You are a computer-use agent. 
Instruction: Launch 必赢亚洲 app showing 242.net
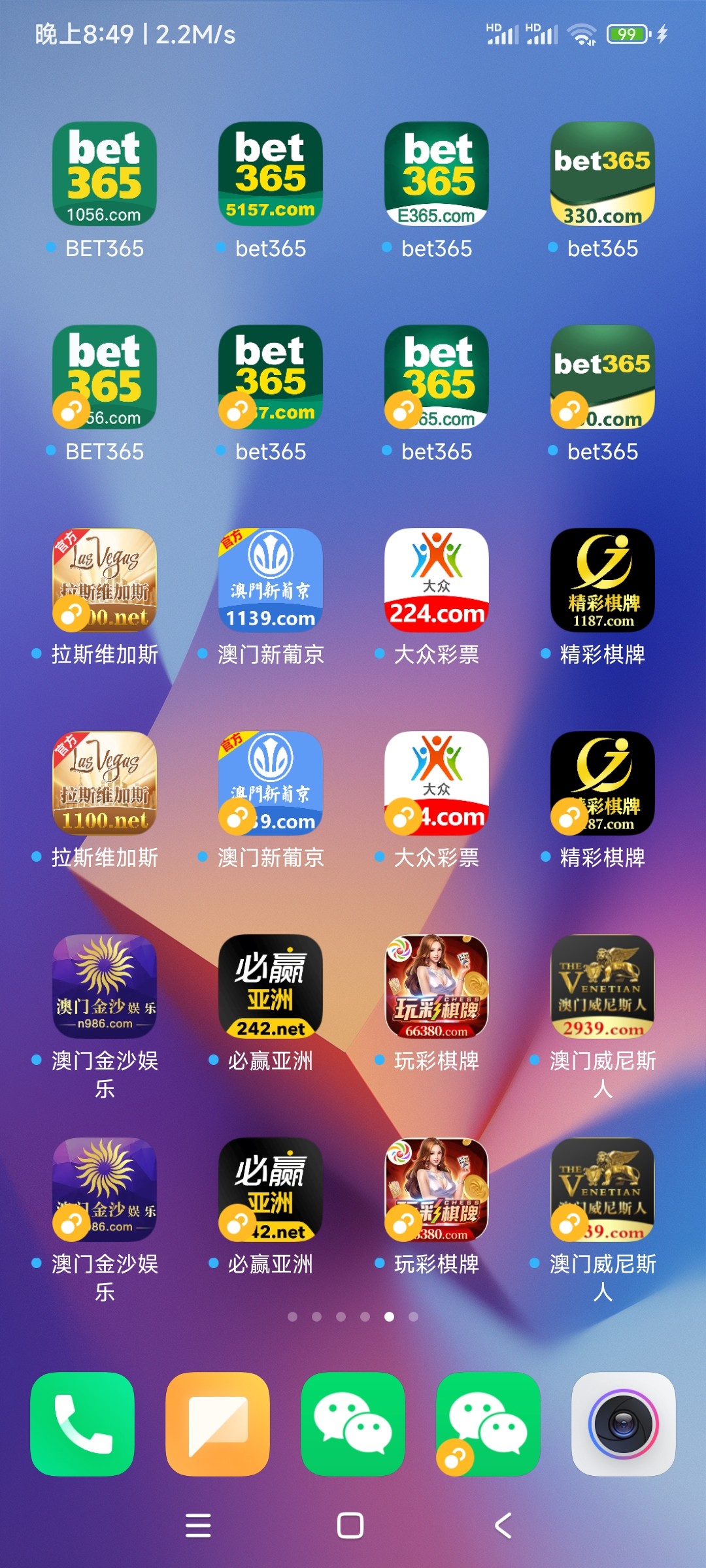point(271,987)
